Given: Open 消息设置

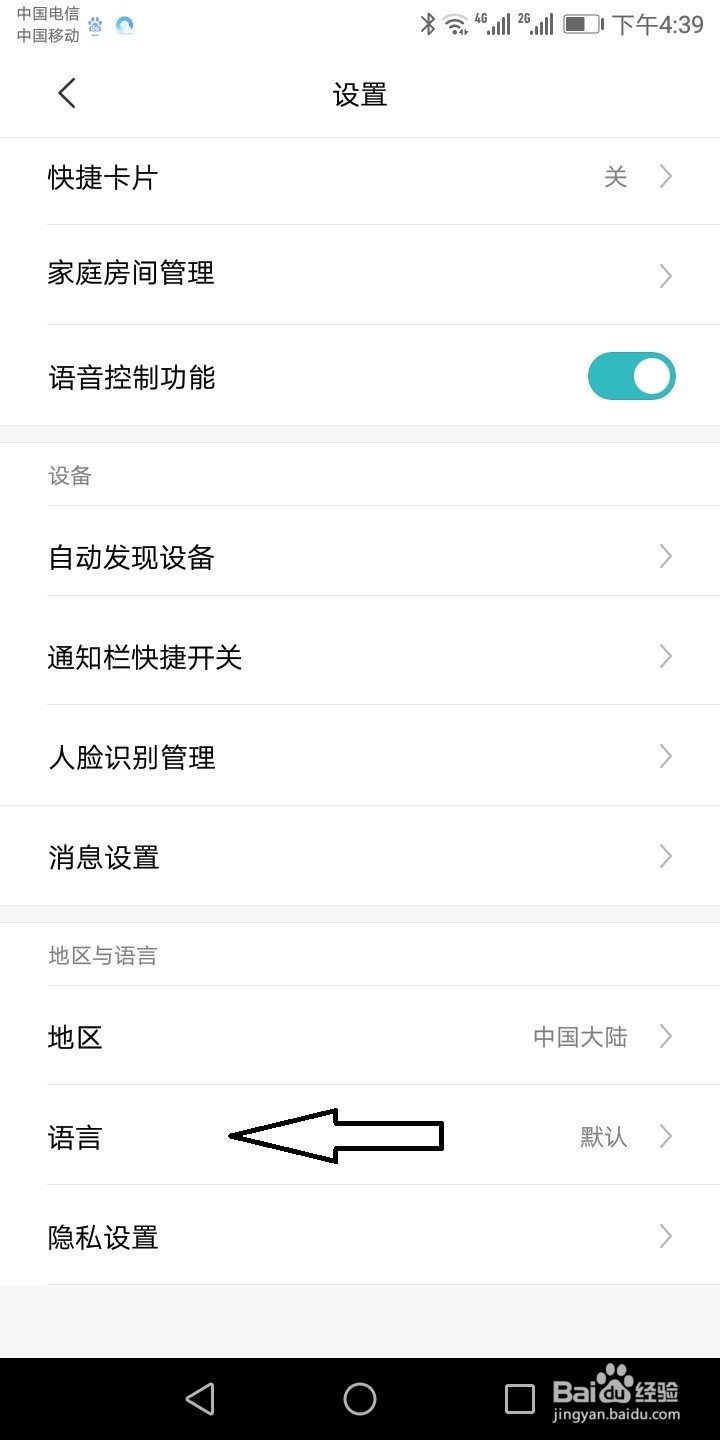Looking at the screenshot, I should point(360,857).
